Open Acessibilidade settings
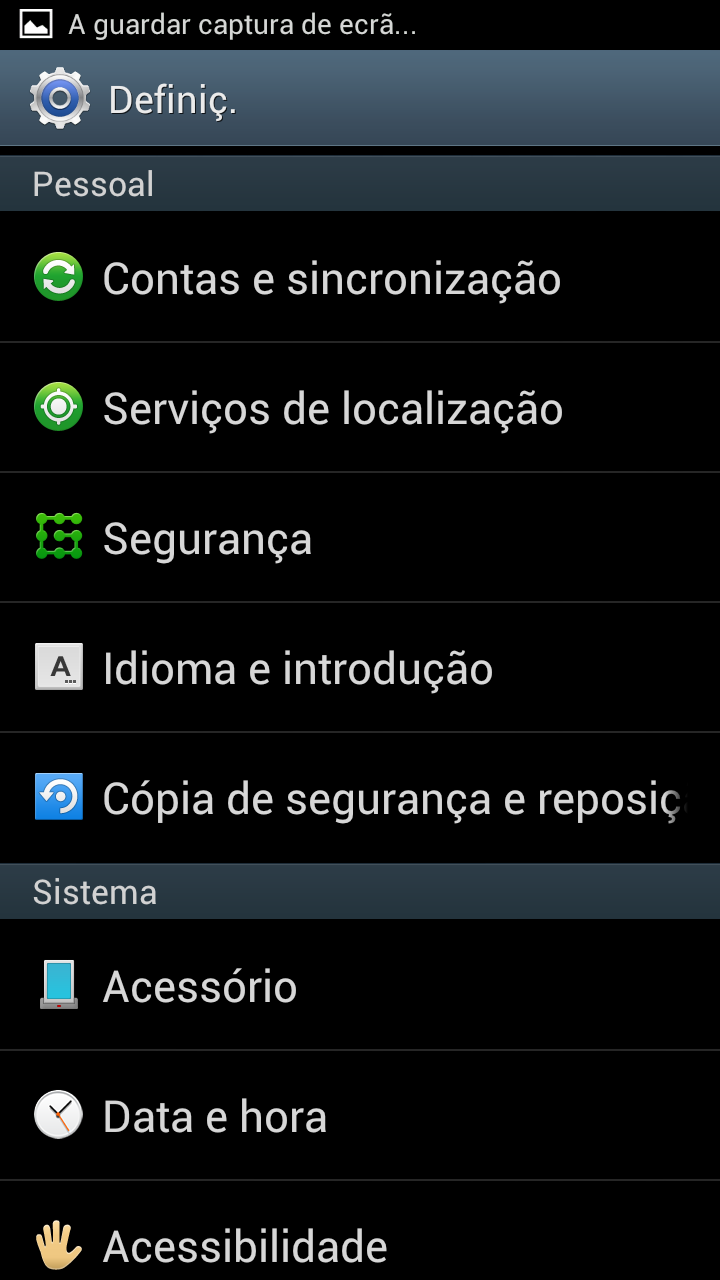The height and width of the screenshot is (1280, 720). [x=245, y=1246]
